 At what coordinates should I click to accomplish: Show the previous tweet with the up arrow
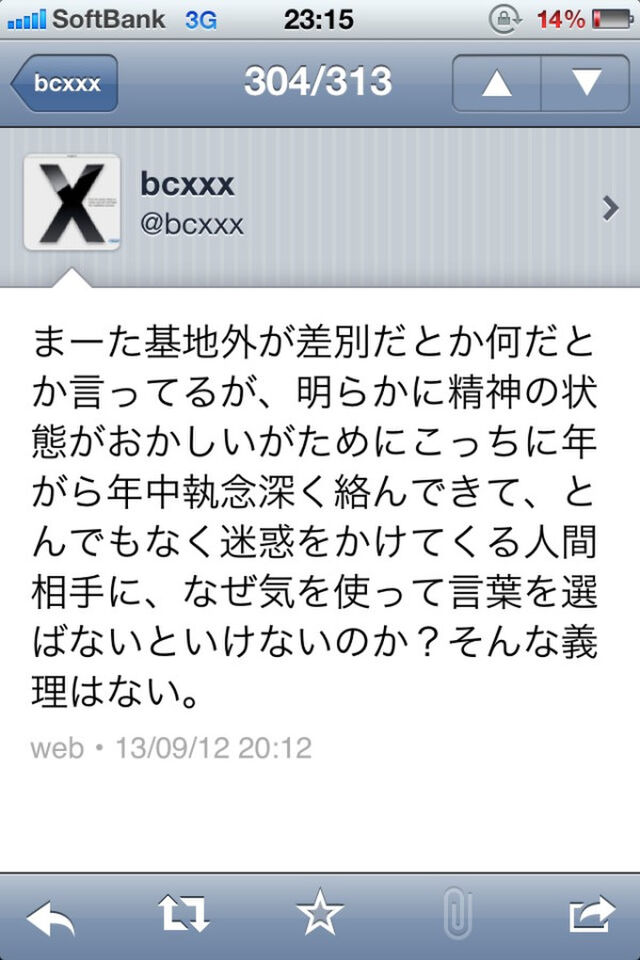tap(496, 83)
